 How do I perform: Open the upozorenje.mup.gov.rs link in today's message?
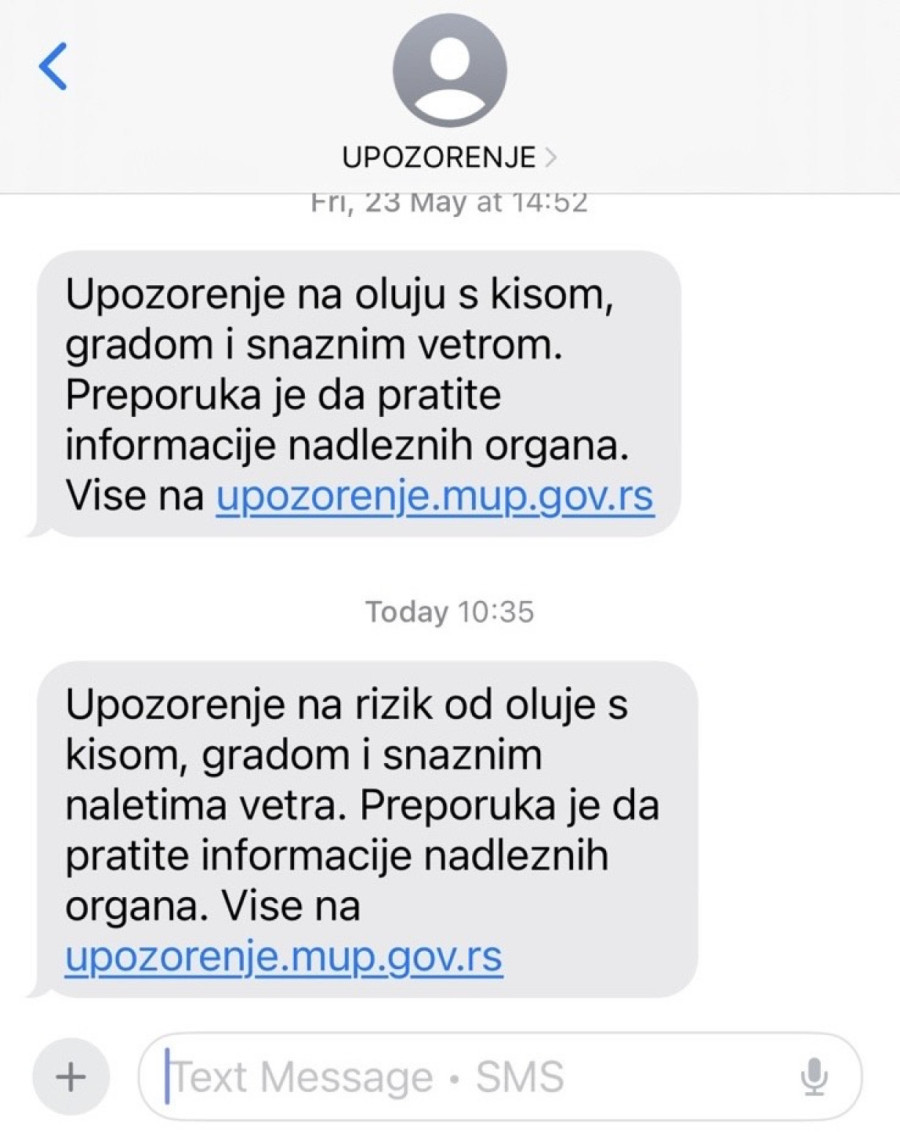click(x=283, y=957)
